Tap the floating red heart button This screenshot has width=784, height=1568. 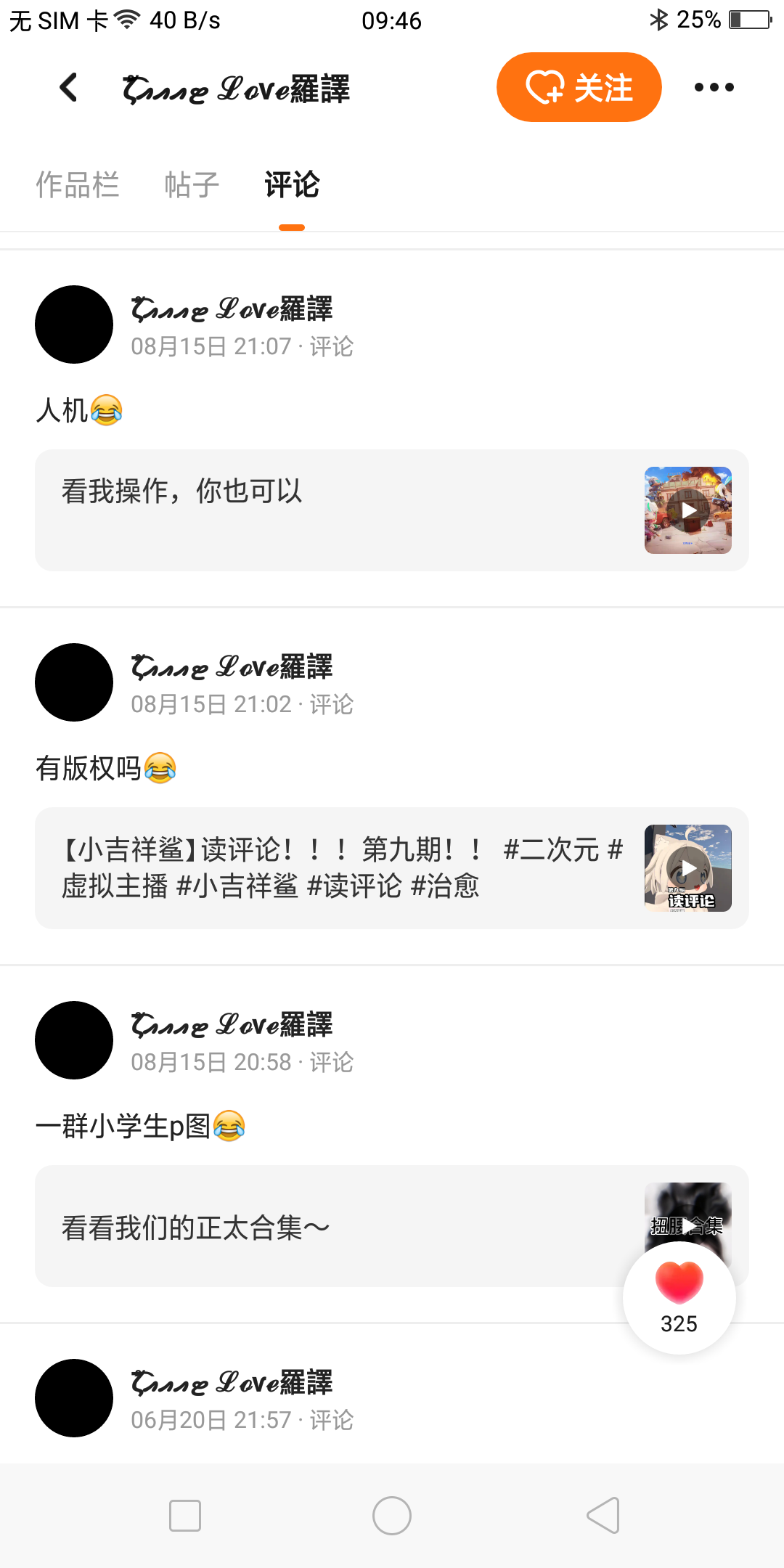679,1298
